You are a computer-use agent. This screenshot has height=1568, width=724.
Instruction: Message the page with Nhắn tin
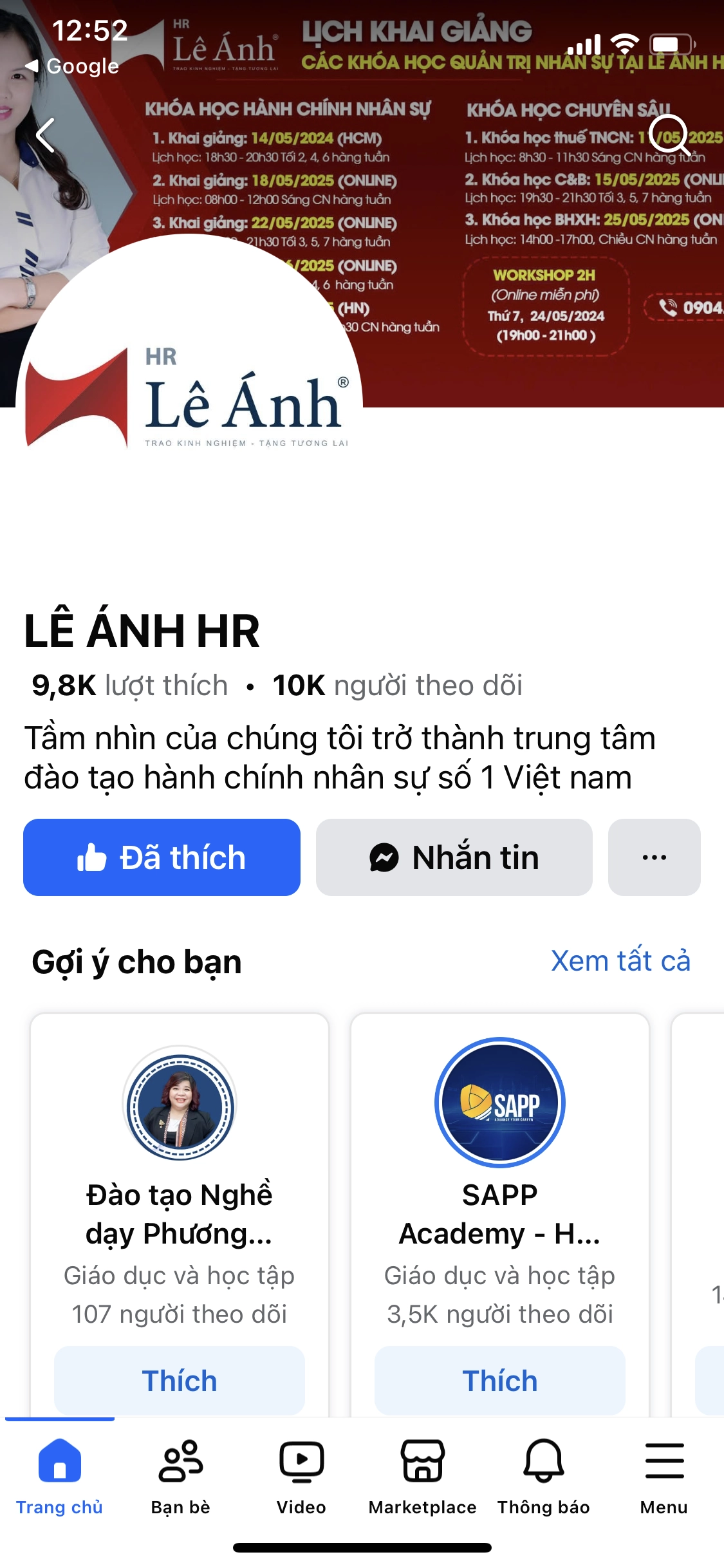454,857
